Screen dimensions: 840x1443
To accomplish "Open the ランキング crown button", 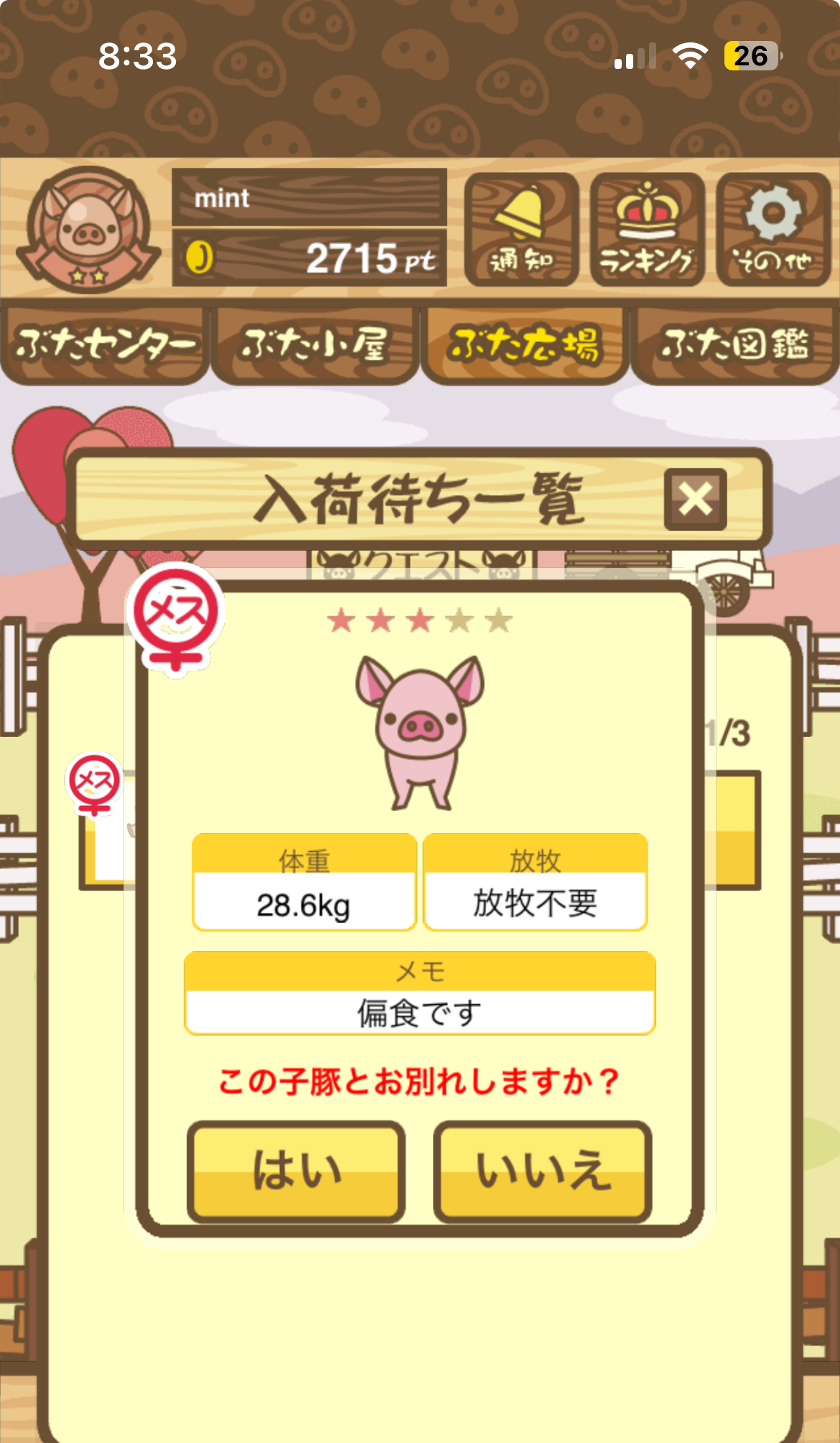I will 647,229.
